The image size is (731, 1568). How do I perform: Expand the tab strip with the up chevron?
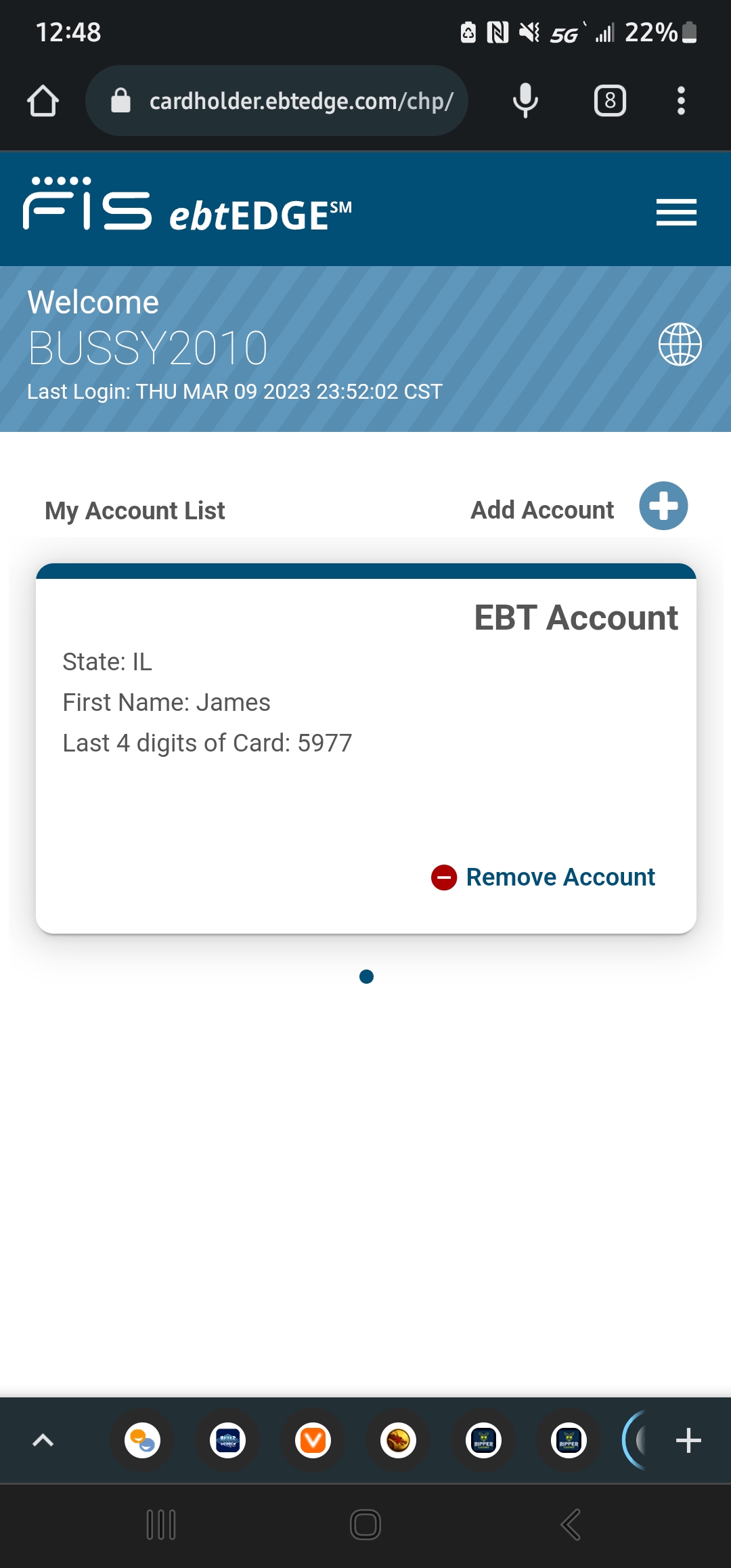(43, 1440)
